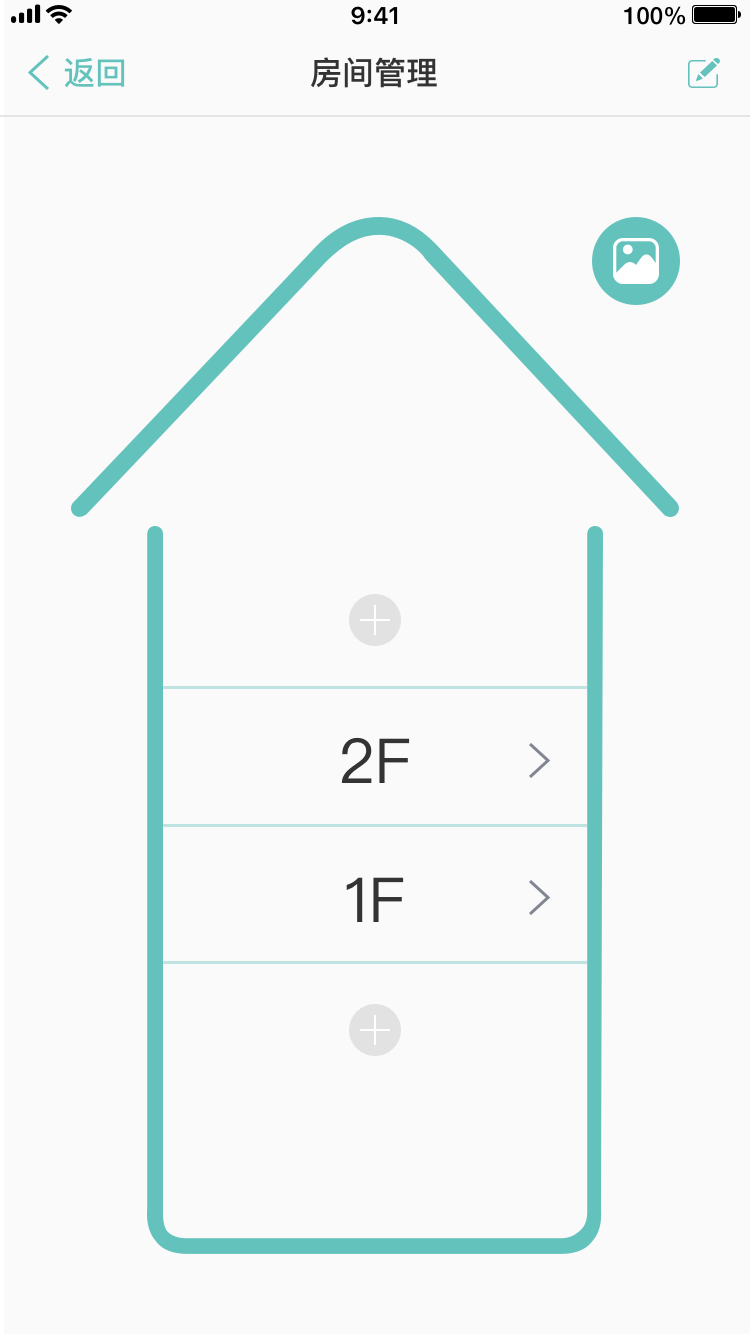Go back using the 返回 button
750x1334 pixels.
coord(76,73)
